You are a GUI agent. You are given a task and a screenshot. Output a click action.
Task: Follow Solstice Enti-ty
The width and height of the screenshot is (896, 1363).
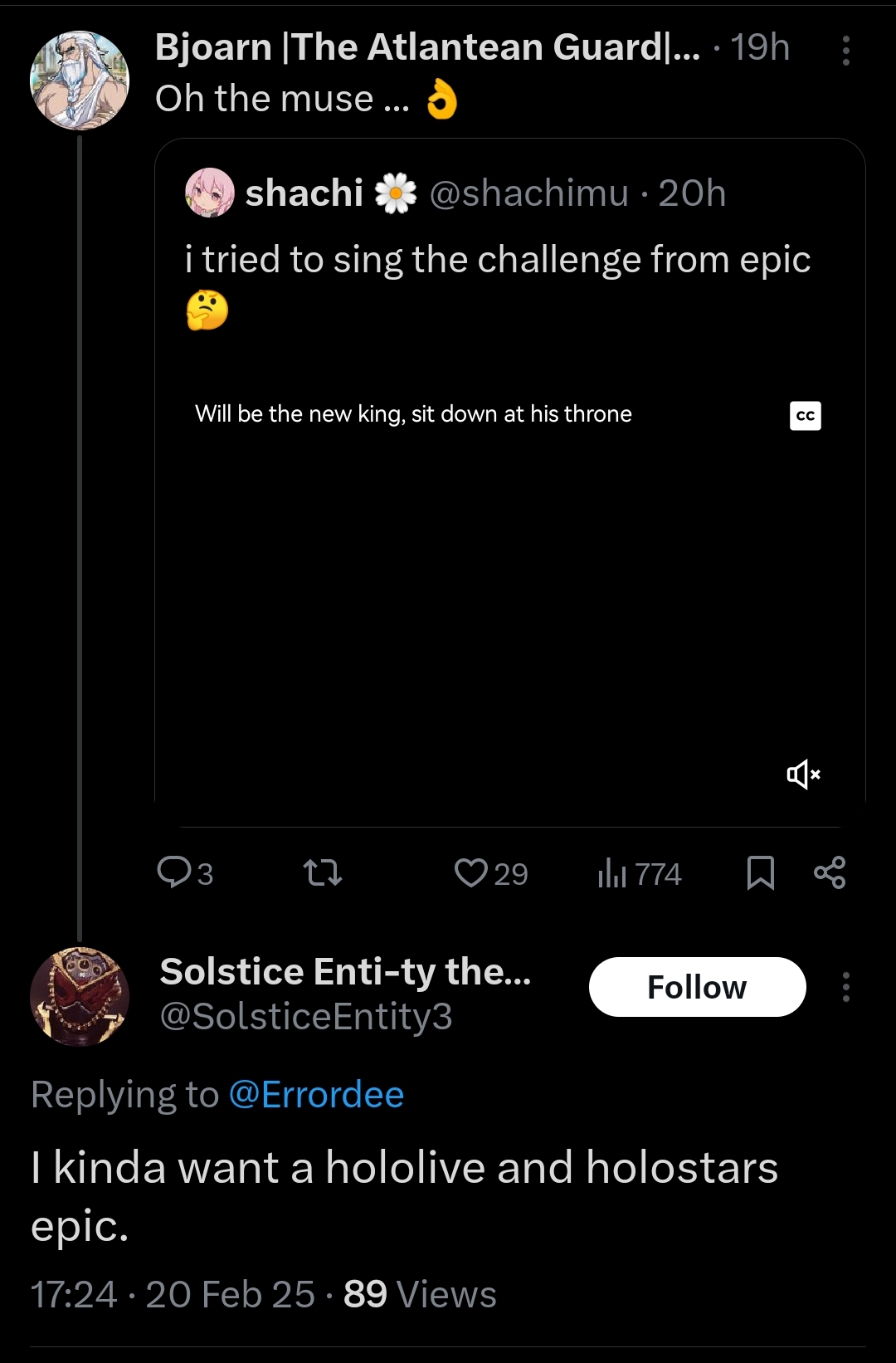tap(697, 987)
